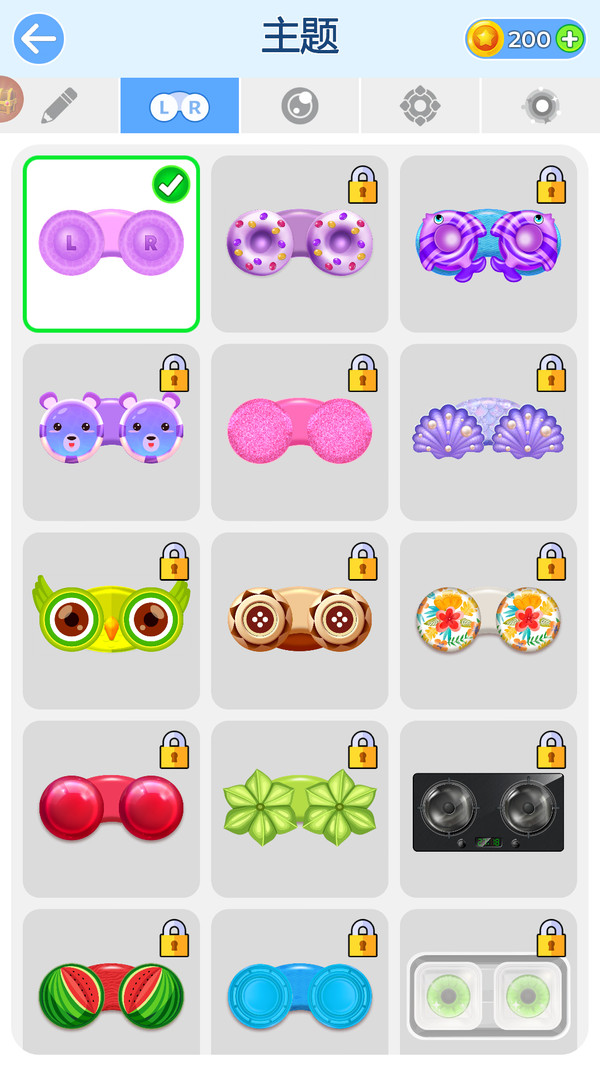
Task: Choose the locked pink glitter case theme
Action: (x=300, y=432)
